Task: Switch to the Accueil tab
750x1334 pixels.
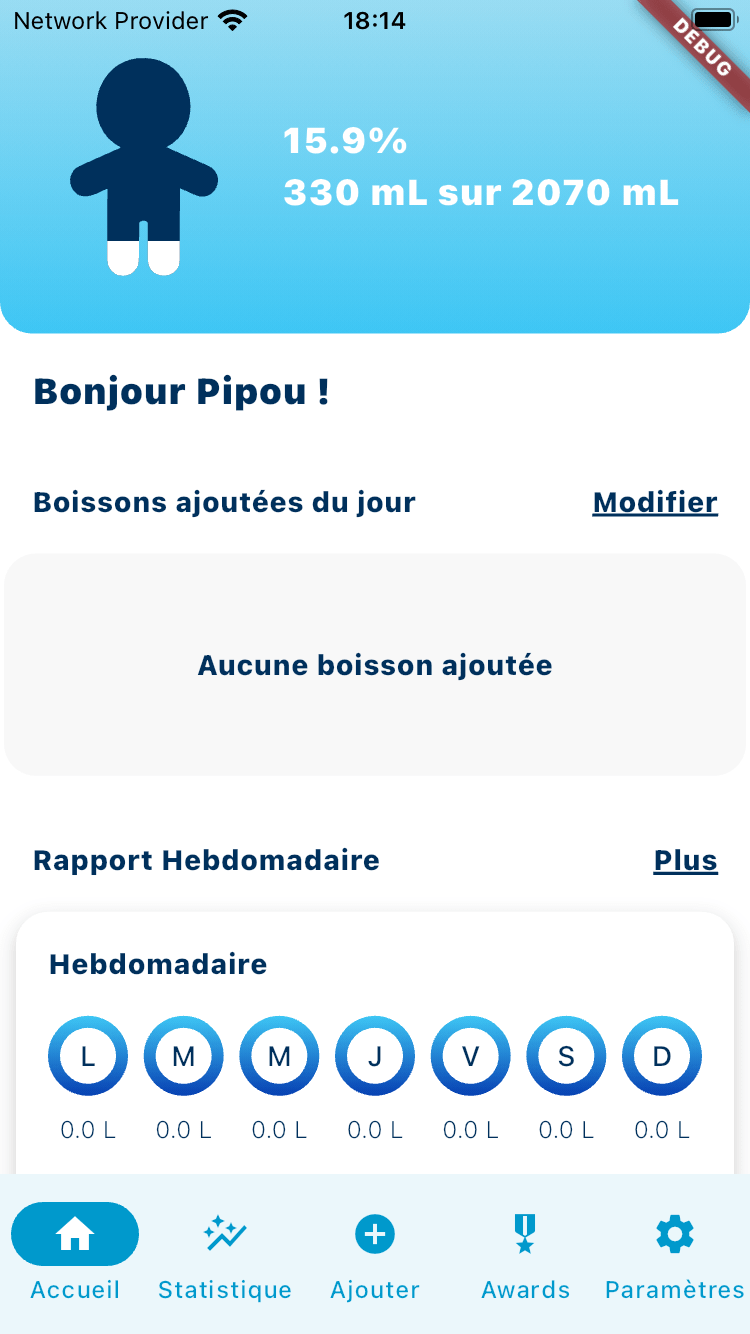Action: [75, 1251]
